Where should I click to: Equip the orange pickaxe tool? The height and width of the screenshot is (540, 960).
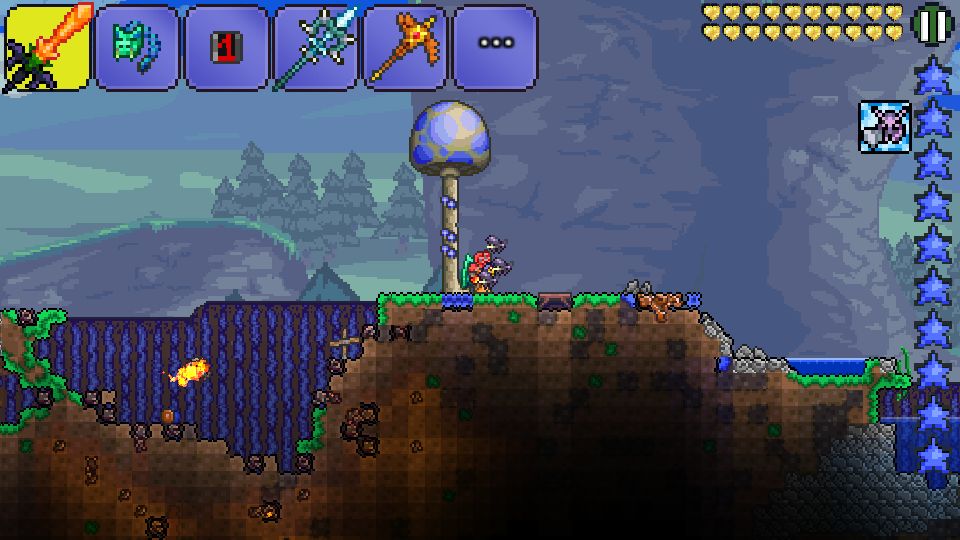(405, 47)
